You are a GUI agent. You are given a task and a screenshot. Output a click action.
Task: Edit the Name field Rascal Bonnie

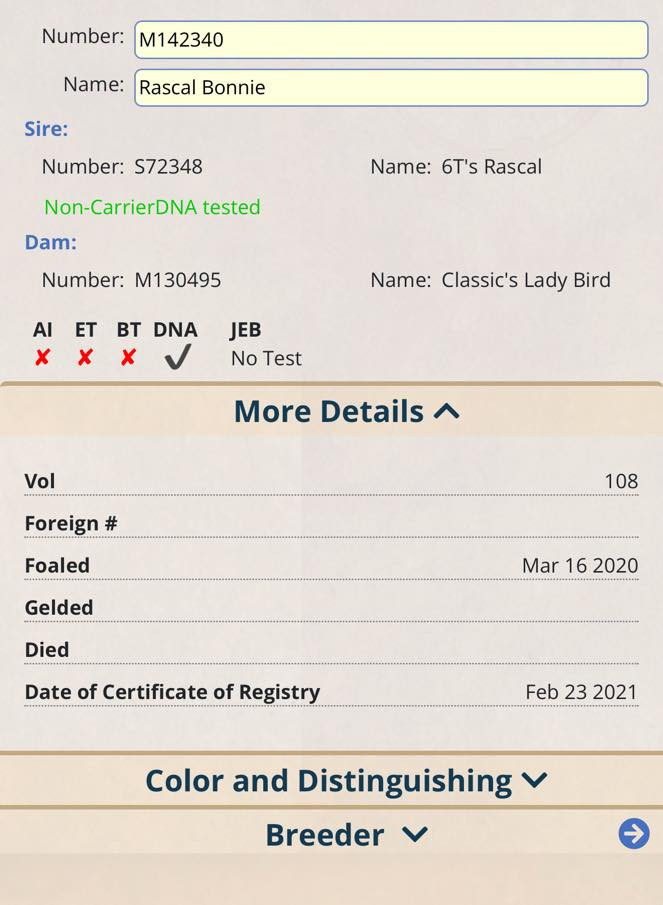[390, 88]
